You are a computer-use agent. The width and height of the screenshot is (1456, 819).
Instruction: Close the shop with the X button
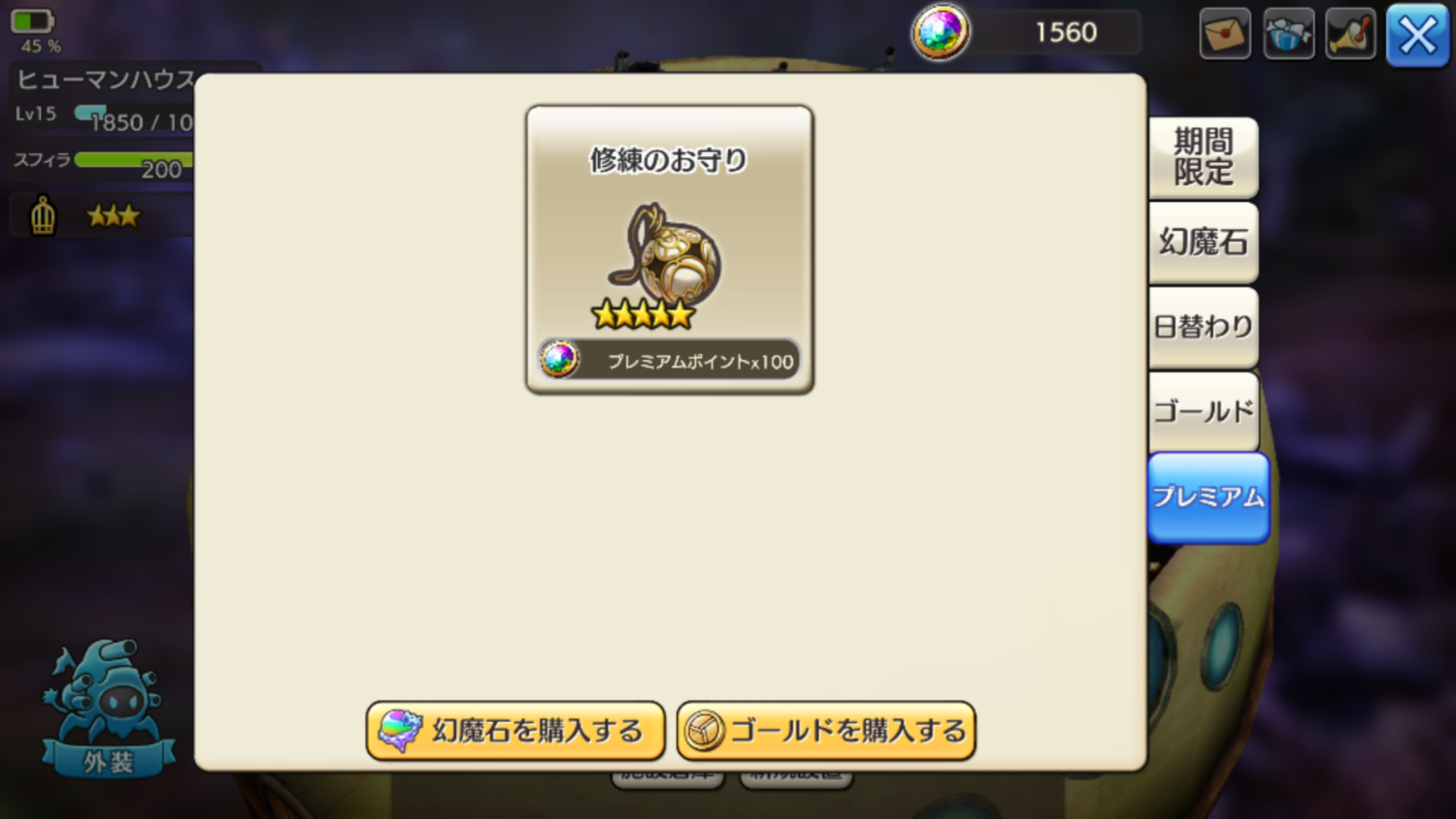[x=1417, y=36]
